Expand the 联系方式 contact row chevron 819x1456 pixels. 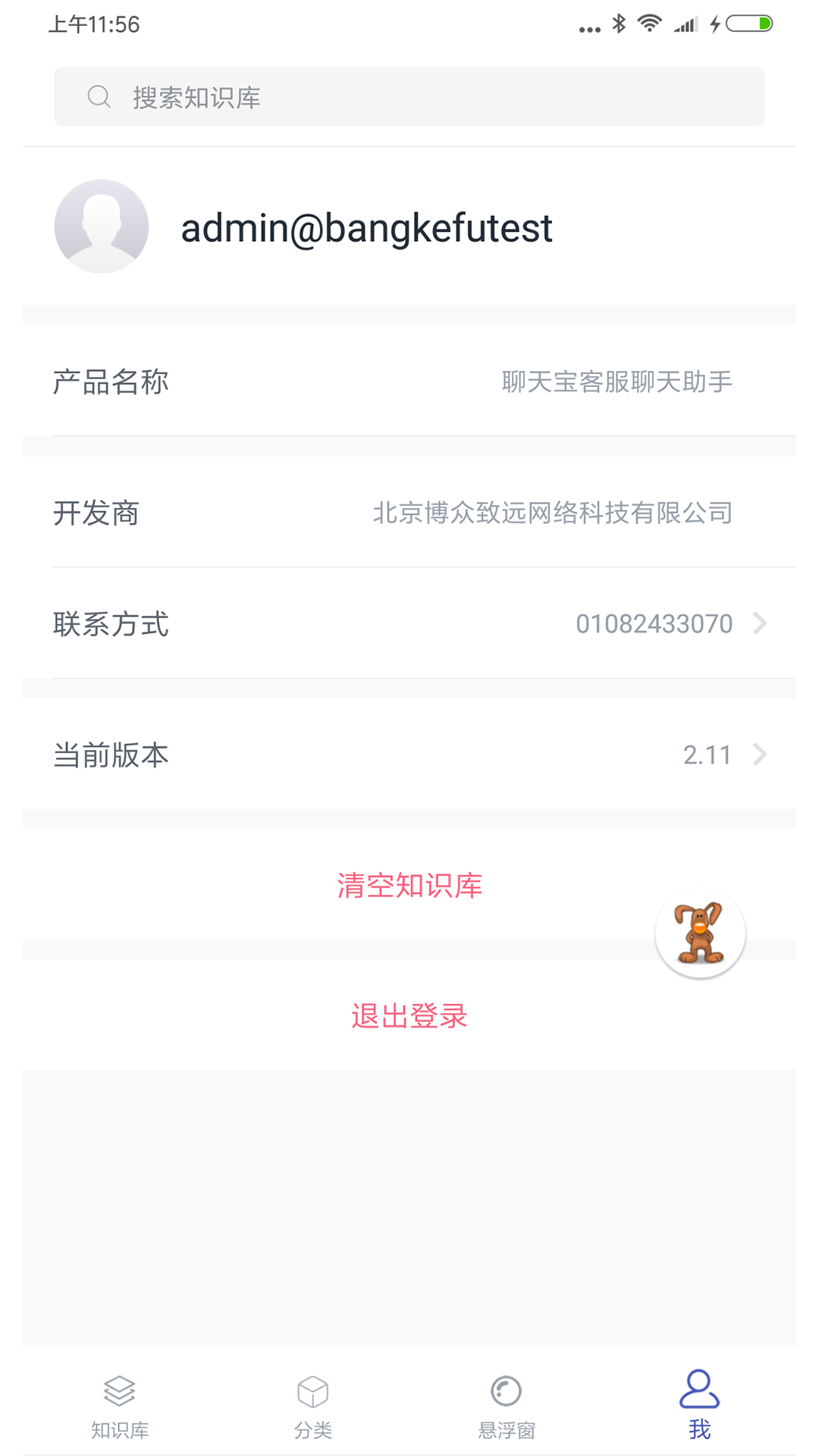tap(761, 624)
